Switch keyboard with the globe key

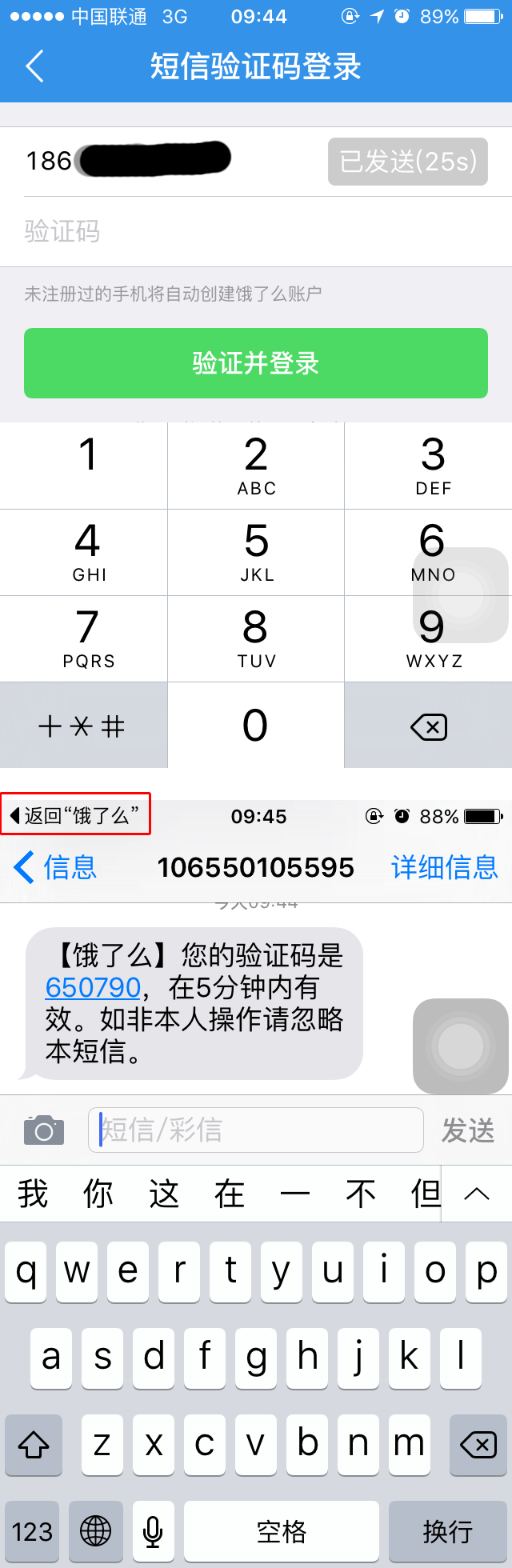click(96, 1531)
